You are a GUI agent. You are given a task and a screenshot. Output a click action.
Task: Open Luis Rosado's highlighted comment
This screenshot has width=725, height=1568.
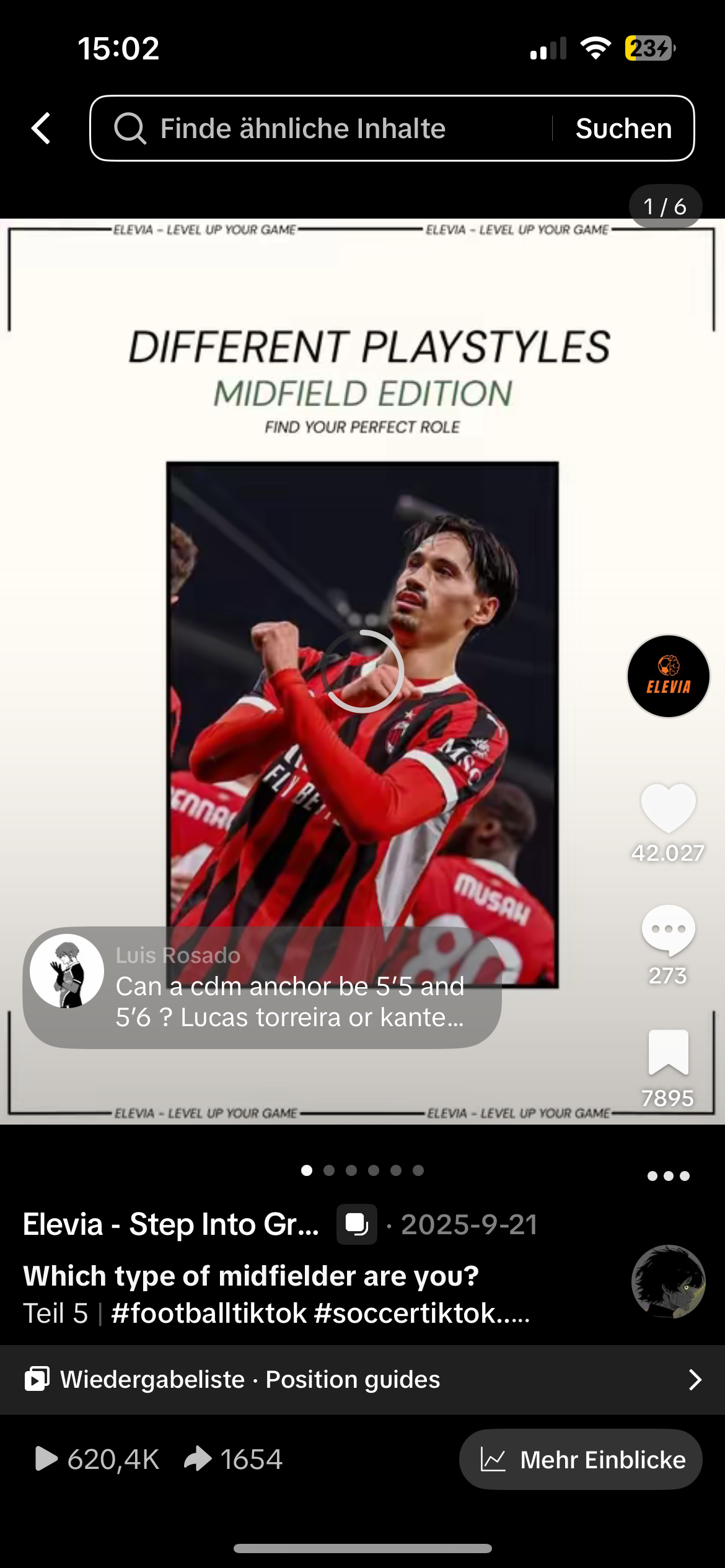pyautogui.click(x=262, y=988)
